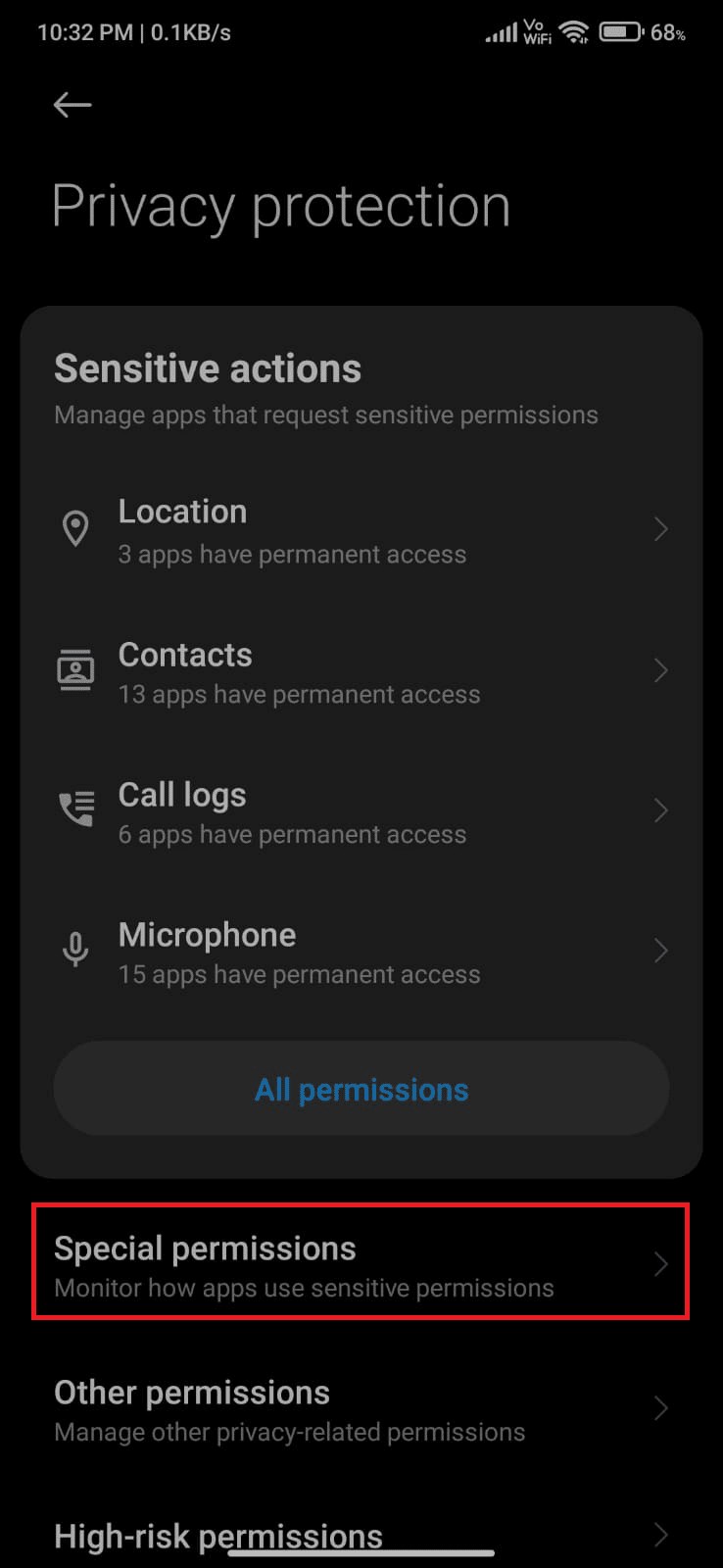Tap the VoWiFi indicator in status bar
723x1568 pixels.
tap(538, 30)
